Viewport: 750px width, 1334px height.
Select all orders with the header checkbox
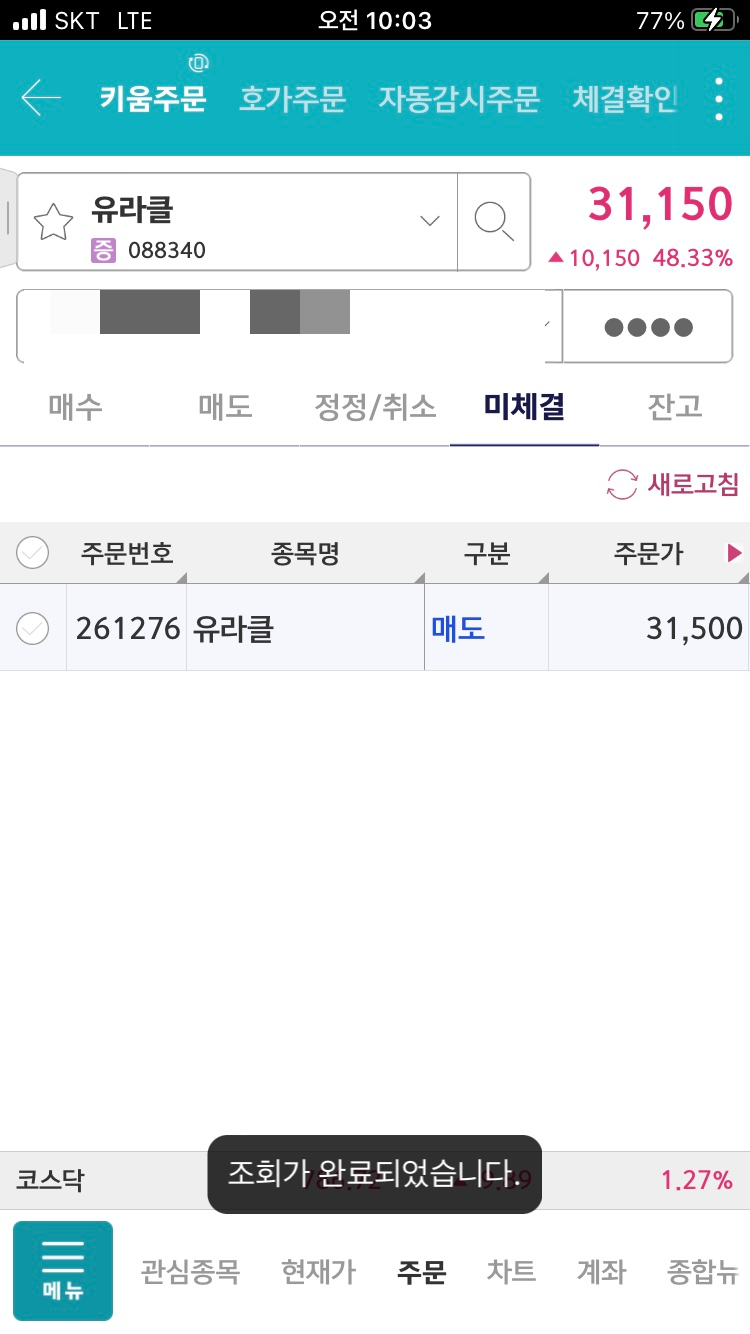click(33, 553)
